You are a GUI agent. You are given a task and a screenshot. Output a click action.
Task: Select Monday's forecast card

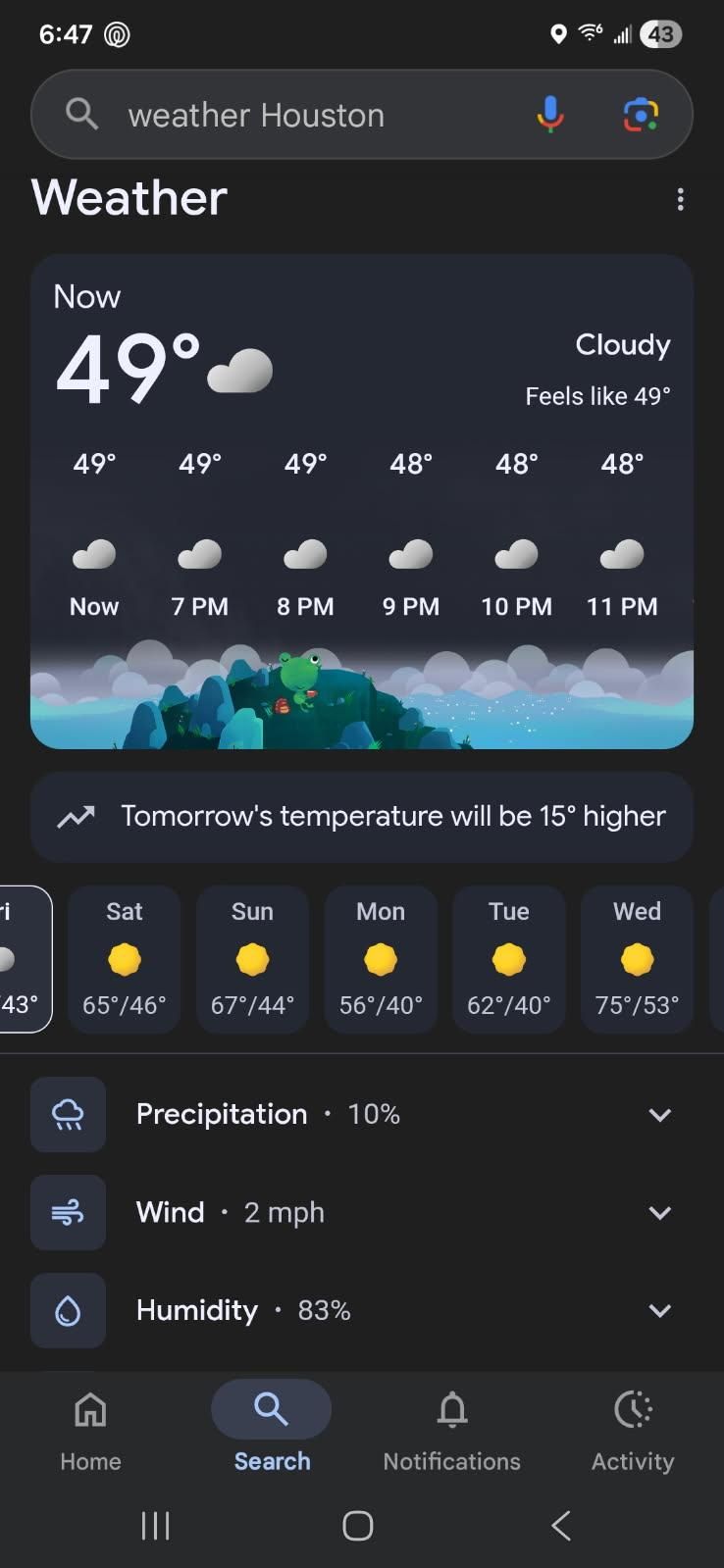(381, 959)
